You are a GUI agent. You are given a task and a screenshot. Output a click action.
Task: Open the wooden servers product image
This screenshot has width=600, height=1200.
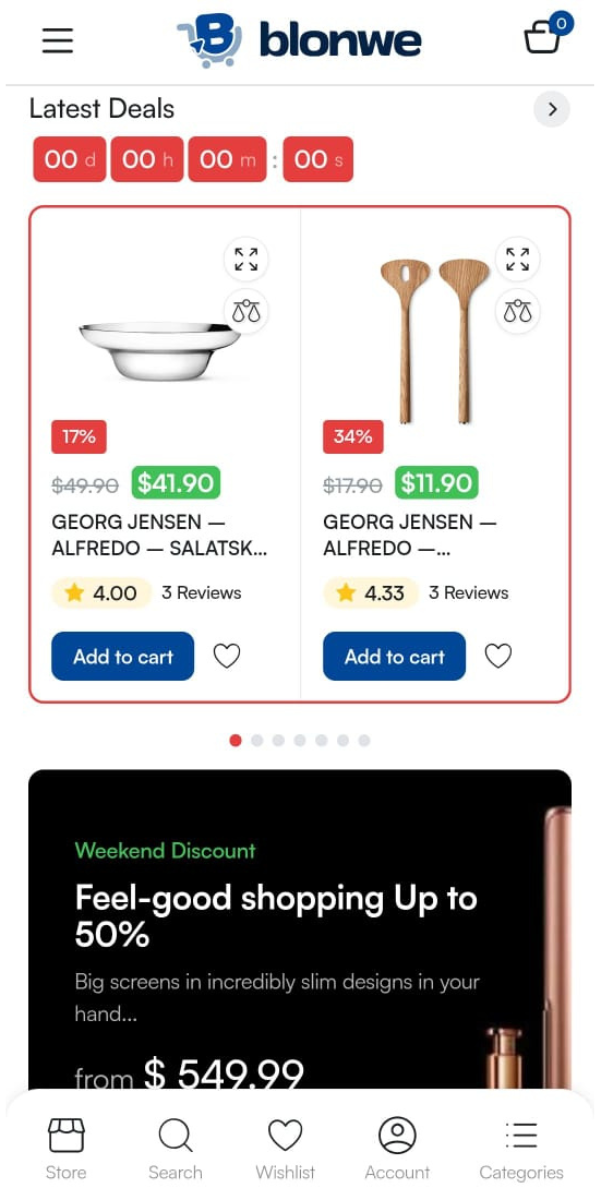coord(435,340)
